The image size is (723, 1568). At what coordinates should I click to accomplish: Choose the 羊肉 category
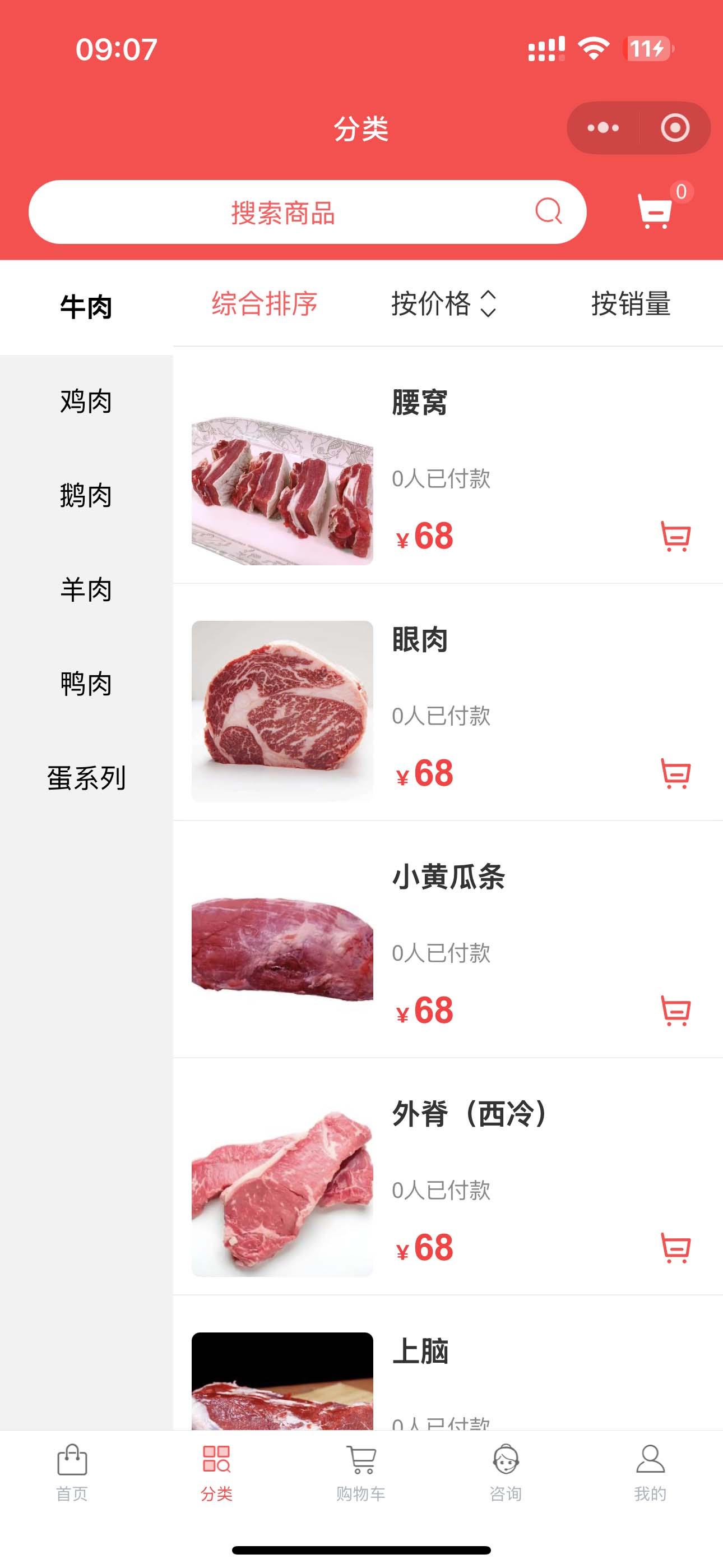(86, 590)
